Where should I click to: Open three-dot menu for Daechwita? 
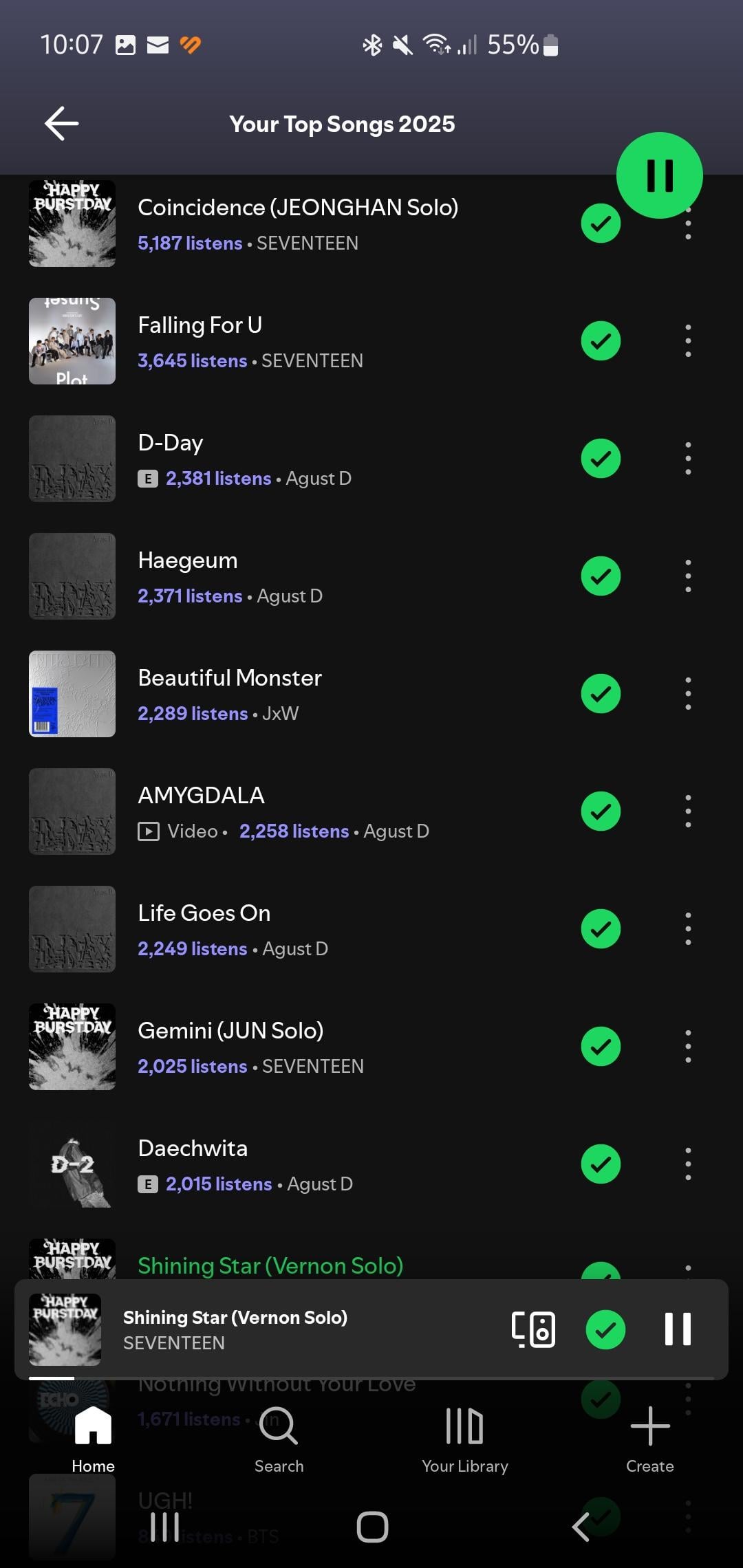coord(687,1164)
